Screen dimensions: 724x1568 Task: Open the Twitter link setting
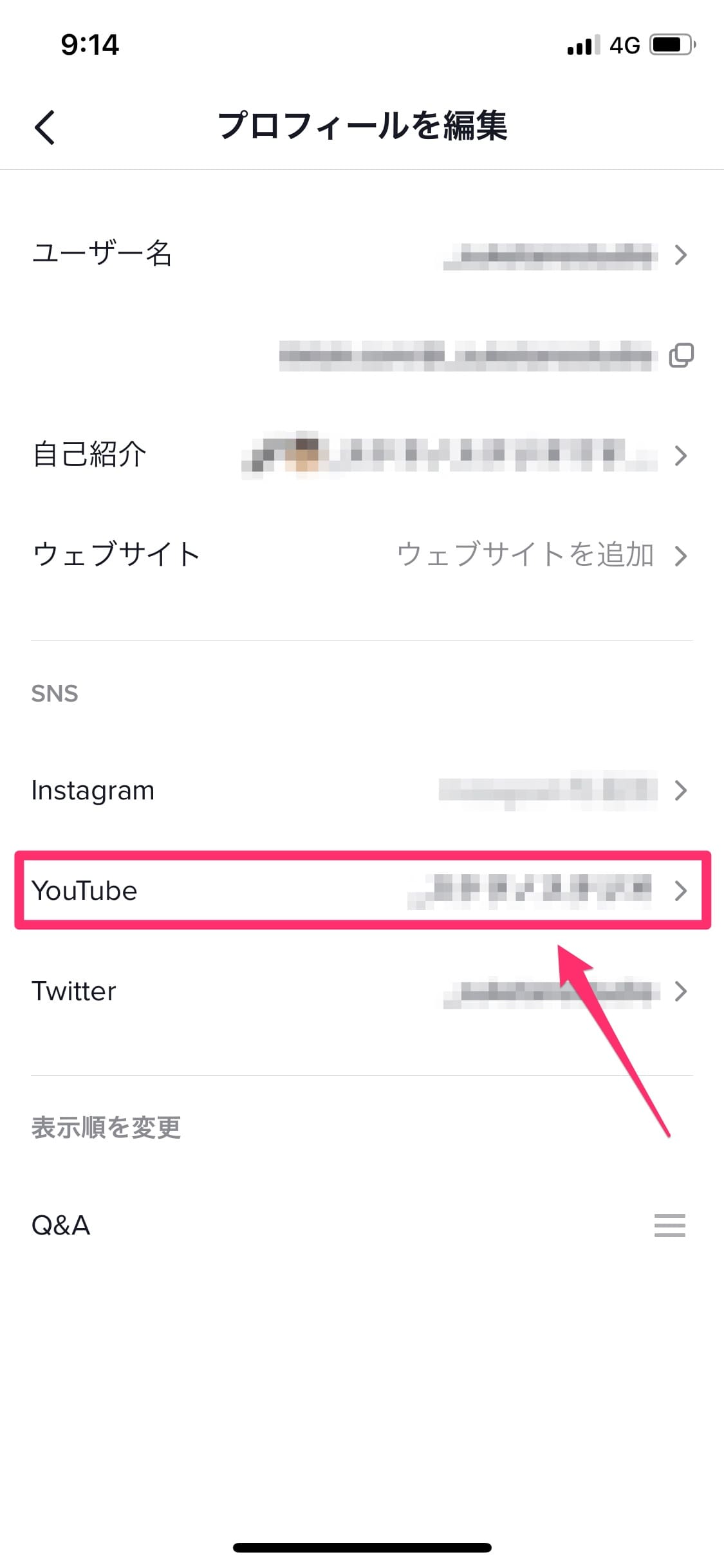click(360, 991)
